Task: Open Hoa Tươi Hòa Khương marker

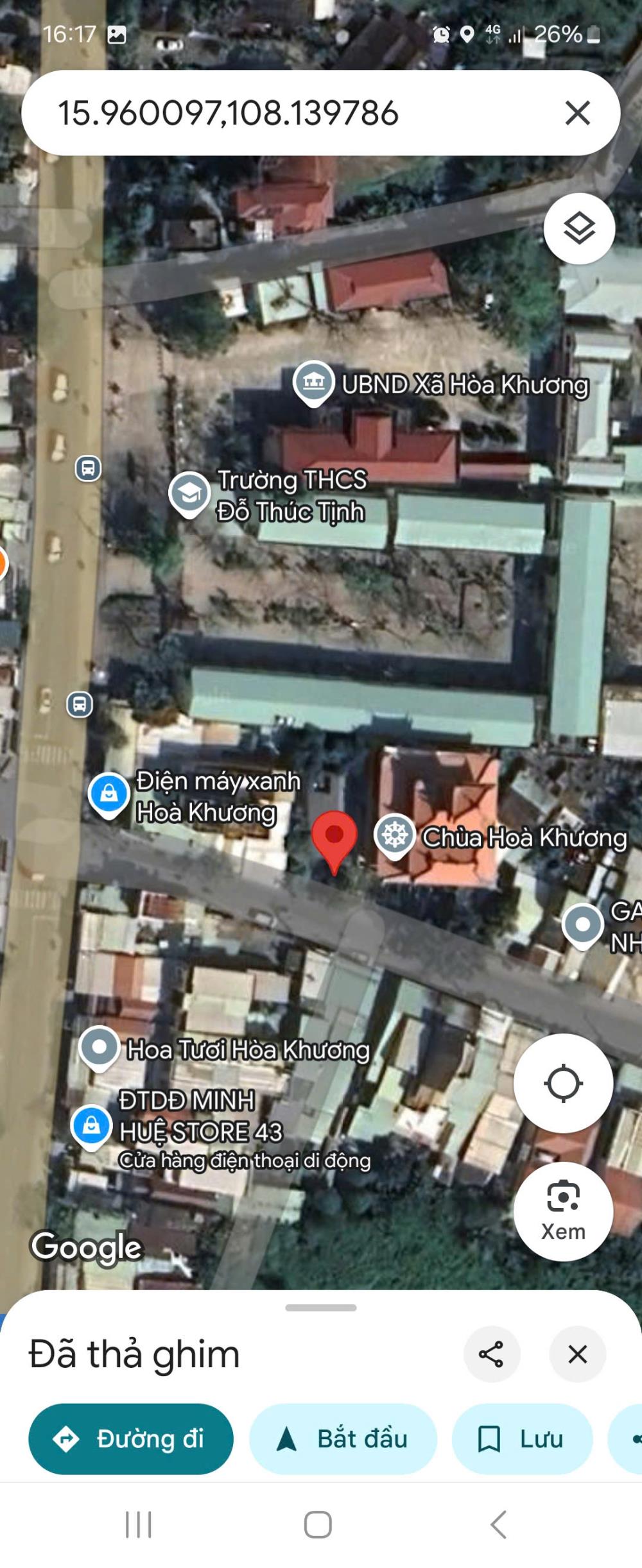Action: coord(99,1048)
